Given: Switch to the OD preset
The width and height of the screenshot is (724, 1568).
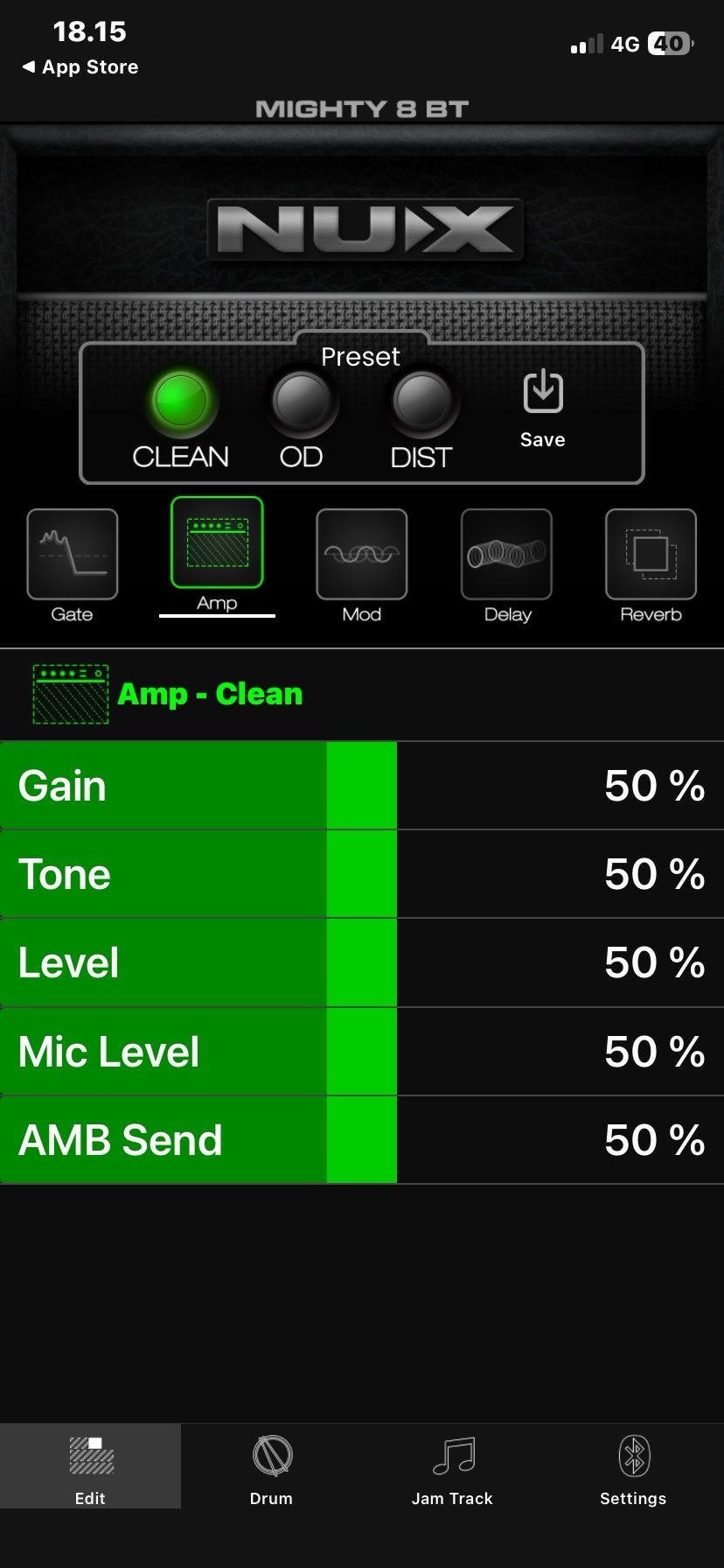Looking at the screenshot, I should click(301, 402).
